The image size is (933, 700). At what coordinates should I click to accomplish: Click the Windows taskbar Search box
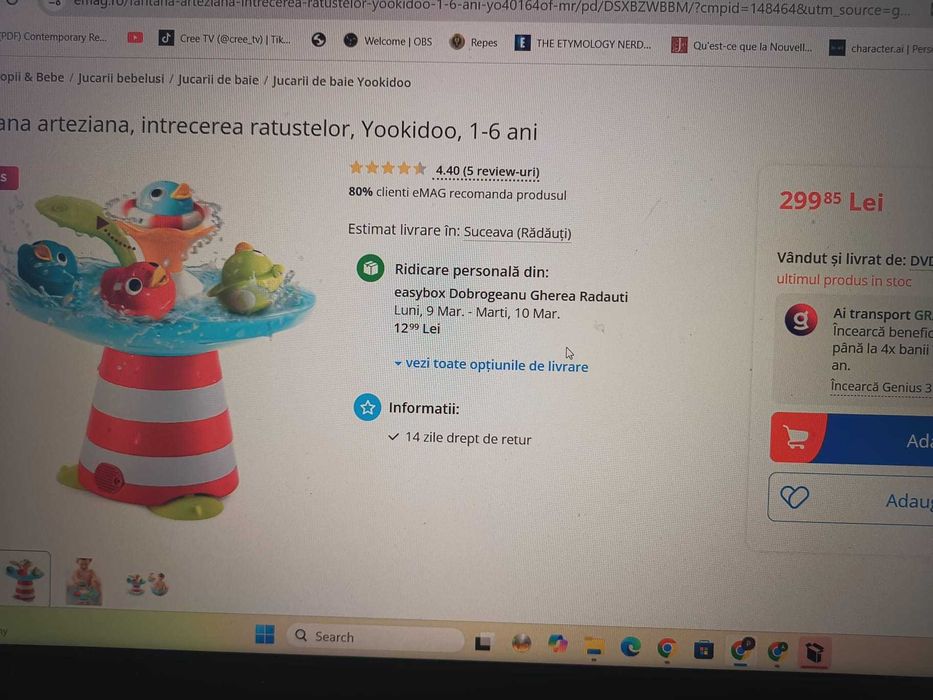click(376, 637)
